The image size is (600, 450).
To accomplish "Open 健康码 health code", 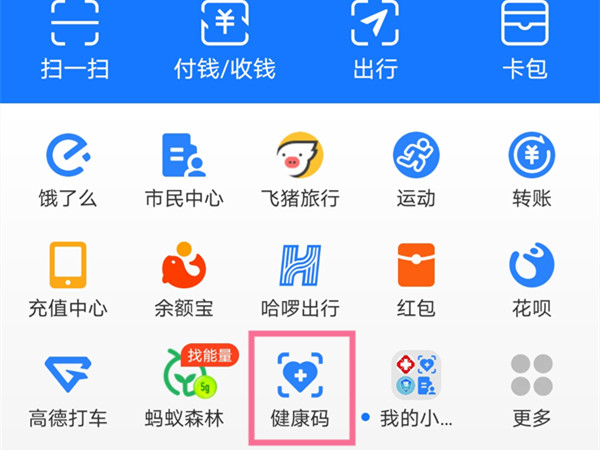I will [x=299, y=388].
